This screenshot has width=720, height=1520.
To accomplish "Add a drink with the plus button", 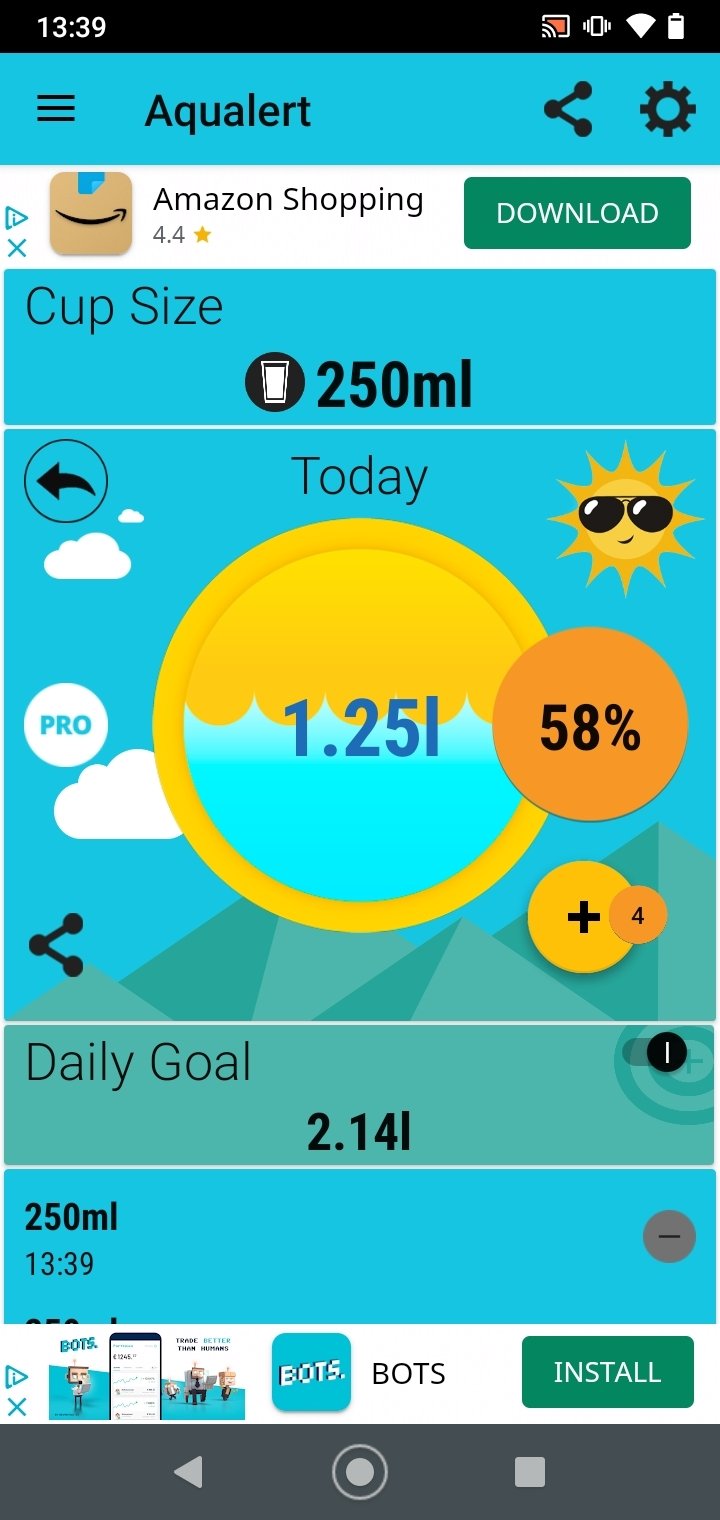I will click(582, 917).
